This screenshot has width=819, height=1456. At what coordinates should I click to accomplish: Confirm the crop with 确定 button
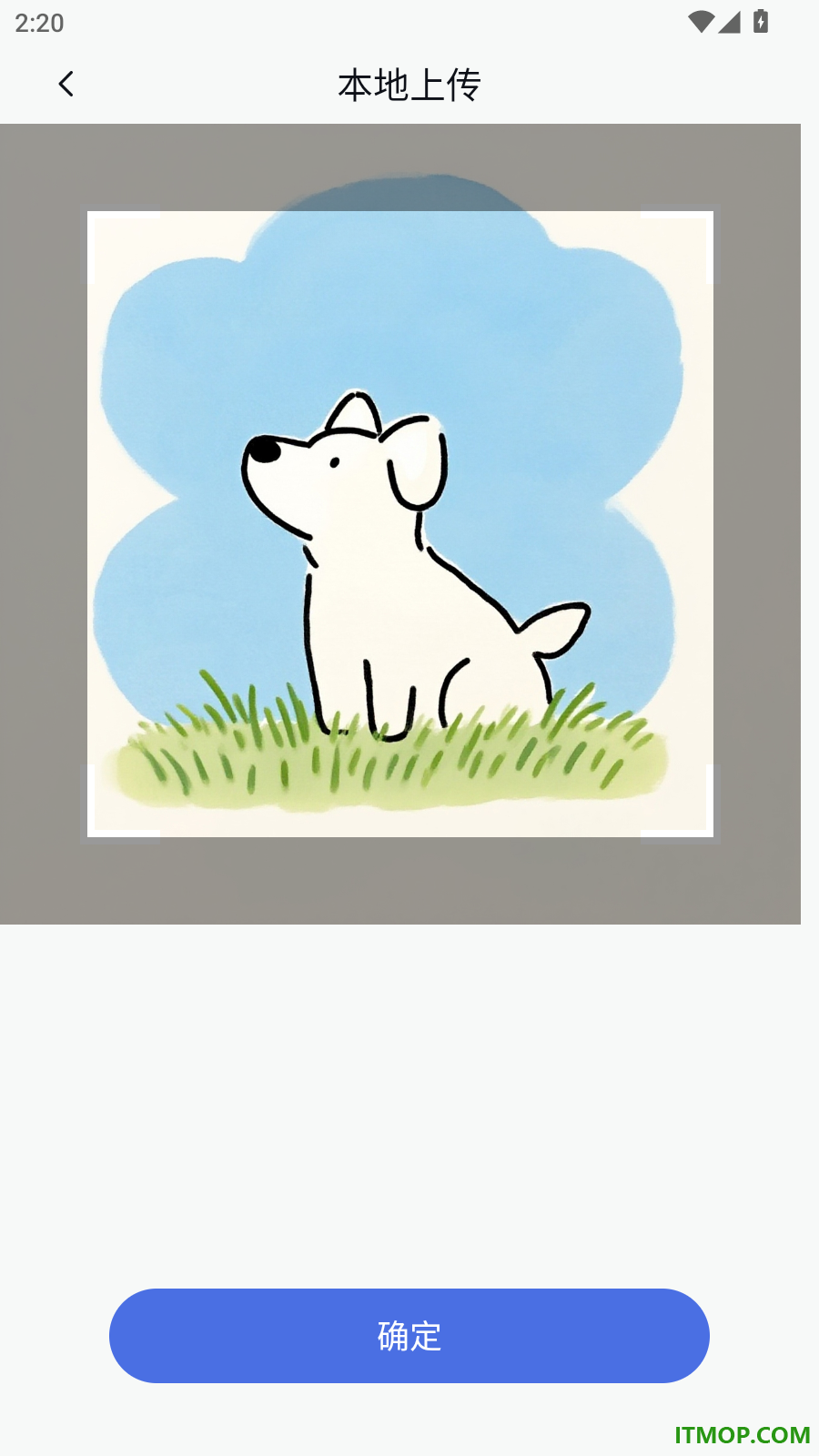pyautogui.click(x=409, y=1335)
